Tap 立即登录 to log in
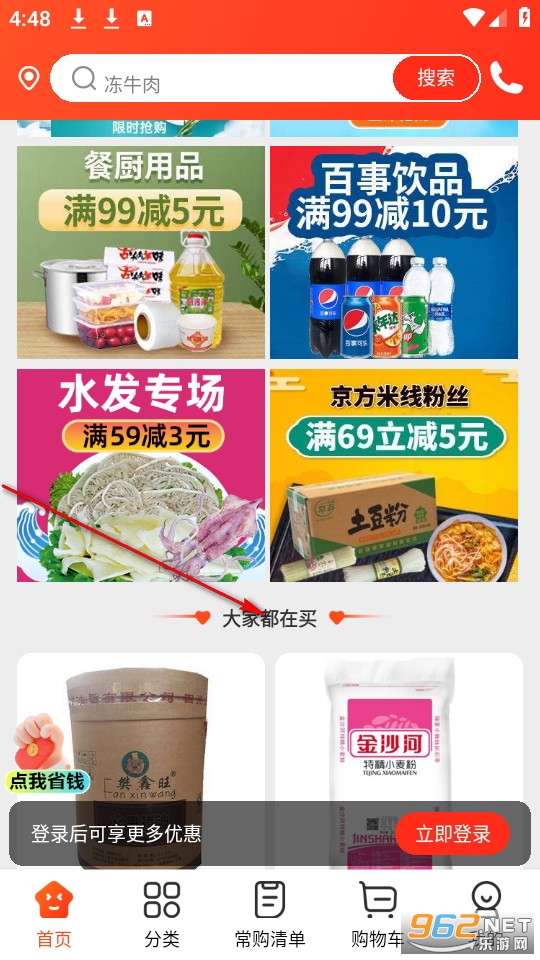 point(452,833)
